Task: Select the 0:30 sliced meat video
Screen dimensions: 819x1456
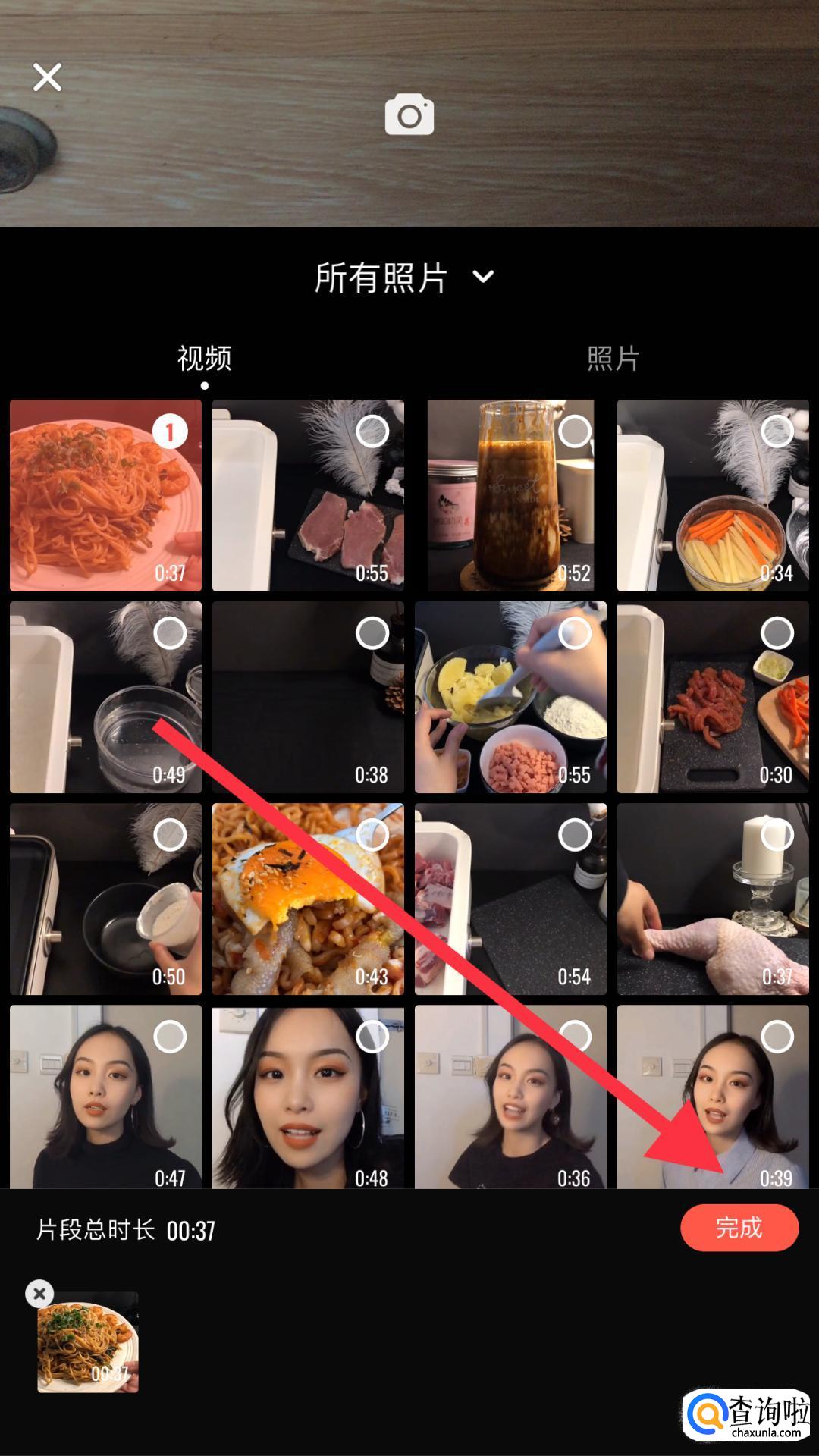Action: pyautogui.click(x=713, y=698)
